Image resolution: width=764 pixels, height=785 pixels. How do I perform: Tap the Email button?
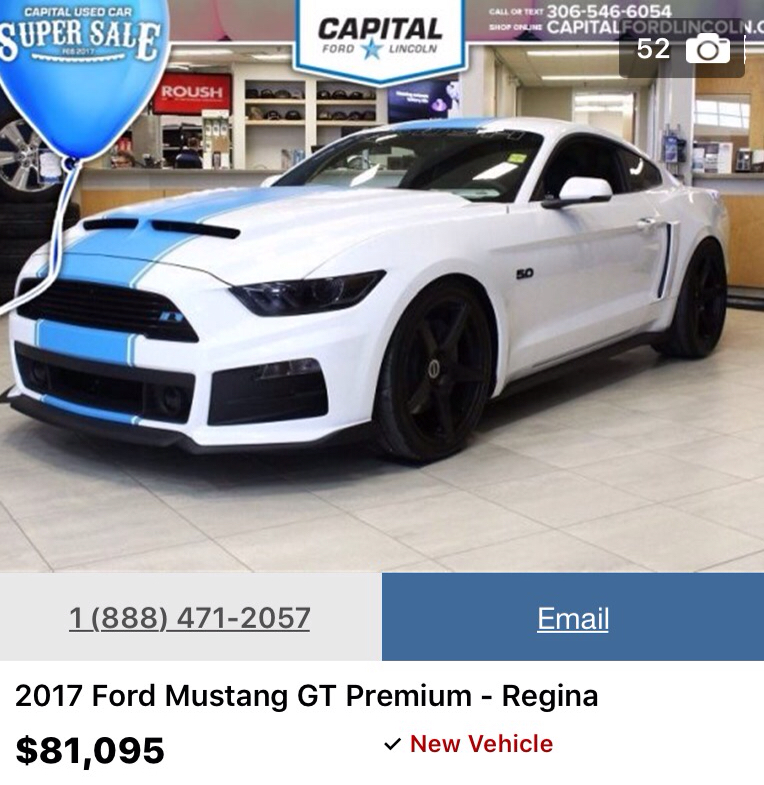click(573, 618)
